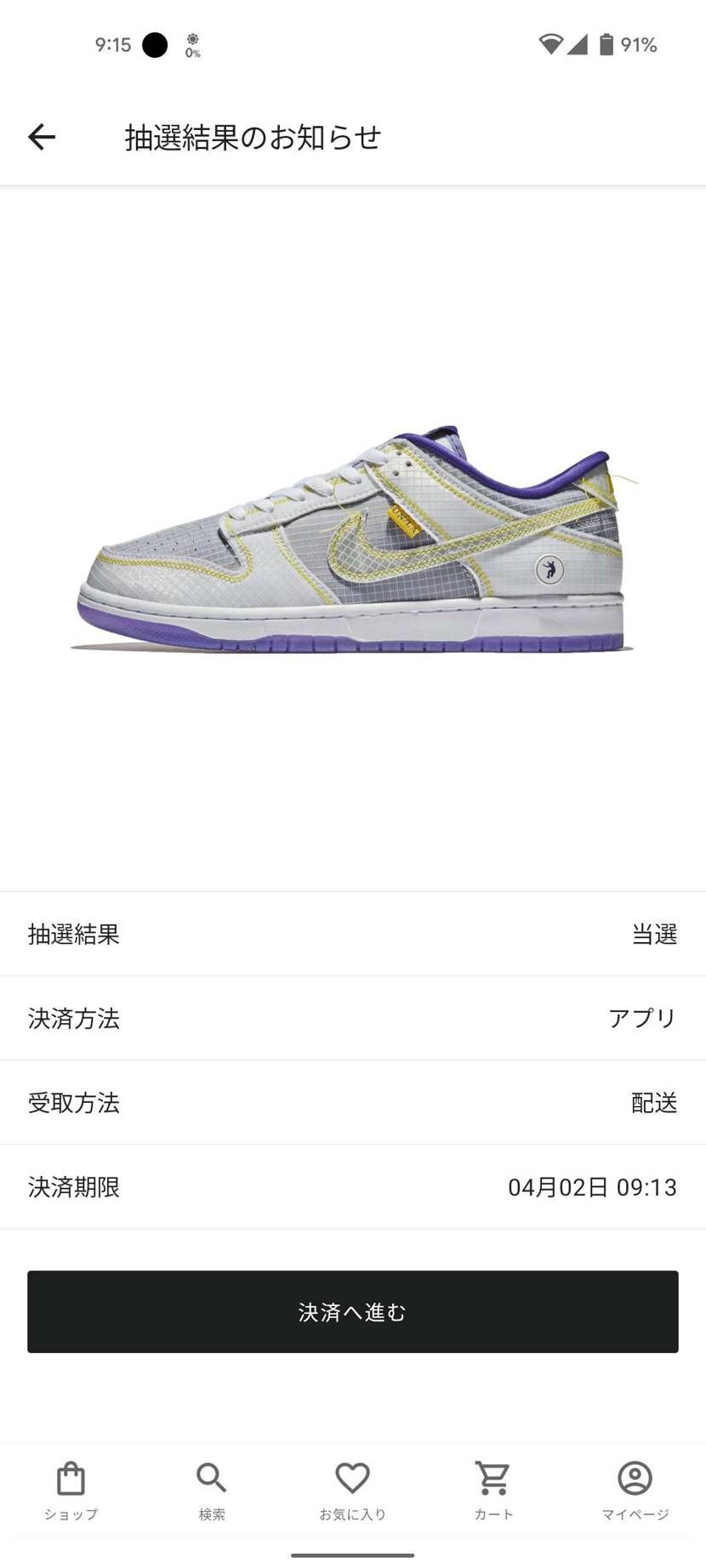The height and width of the screenshot is (1568, 706).
Task: Open the お気に入り favorites tab
Action: pos(352,1490)
